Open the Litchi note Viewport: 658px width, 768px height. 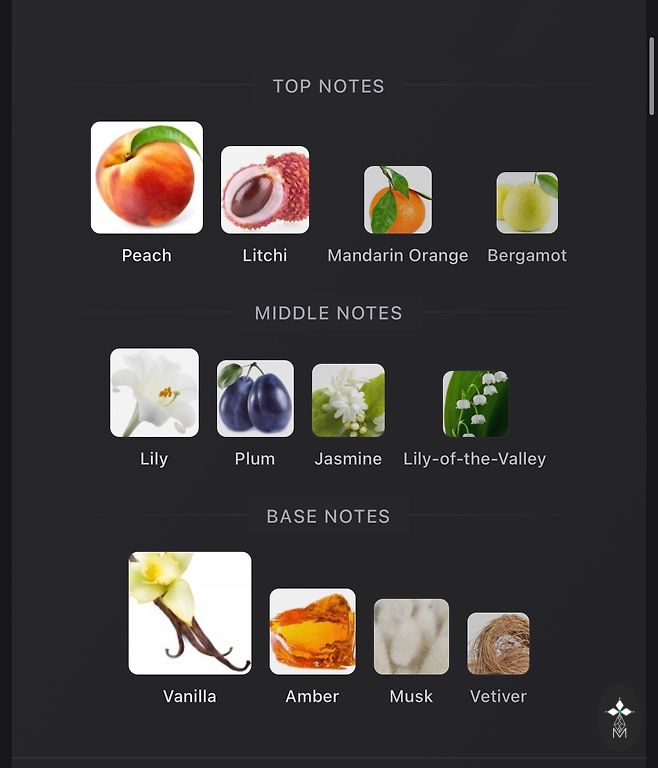265,190
